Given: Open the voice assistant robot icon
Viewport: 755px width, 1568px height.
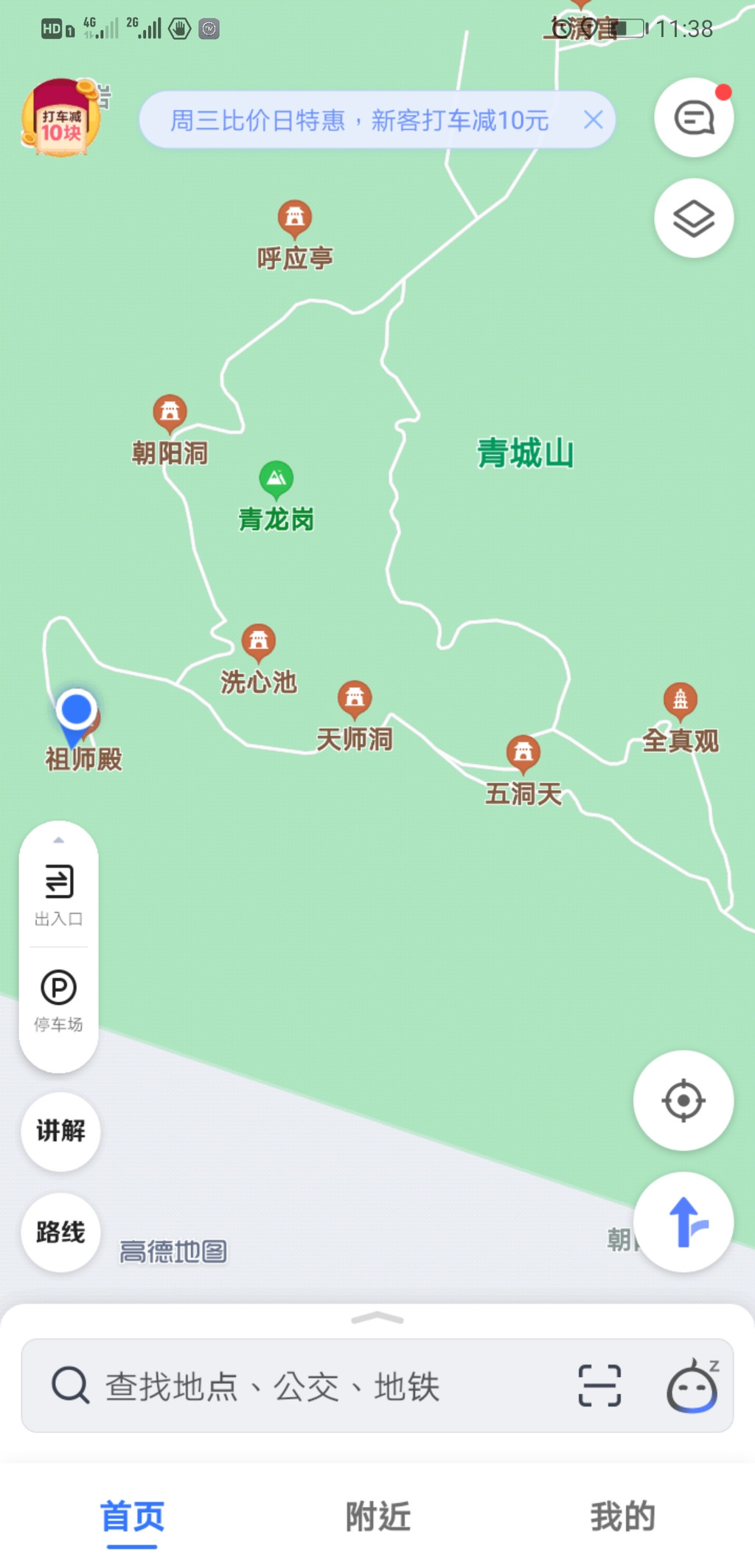Looking at the screenshot, I should 692,1386.
